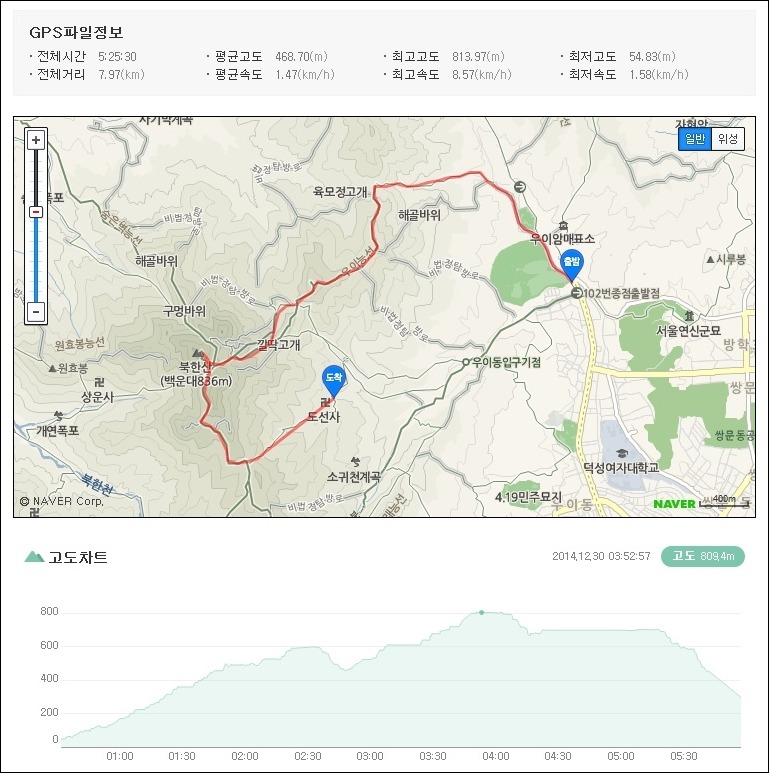
Task: Zoom out with the minus button
Action: pyautogui.click(x=35, y=313)
